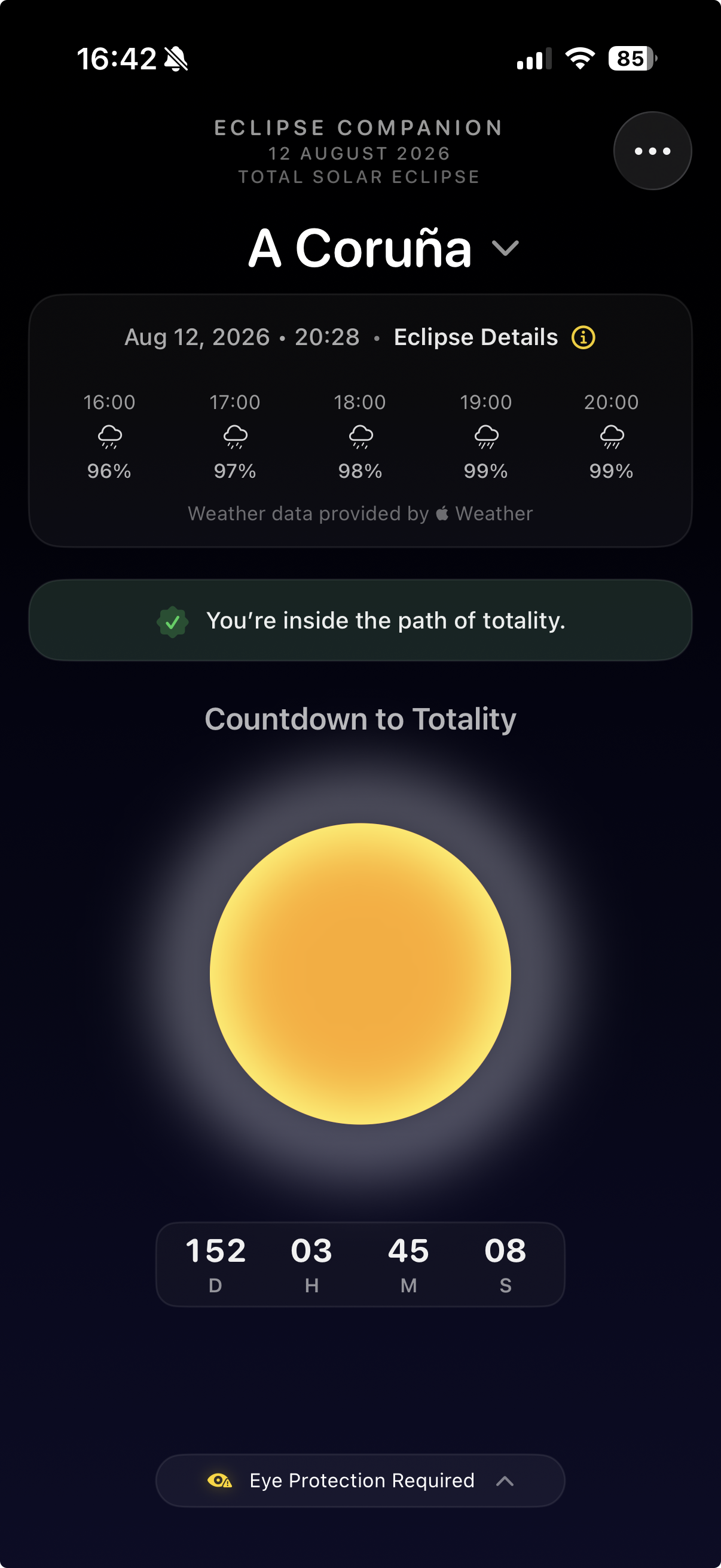
Task: Expand the Eye Protection Required panel
Action: (360, 1481)
